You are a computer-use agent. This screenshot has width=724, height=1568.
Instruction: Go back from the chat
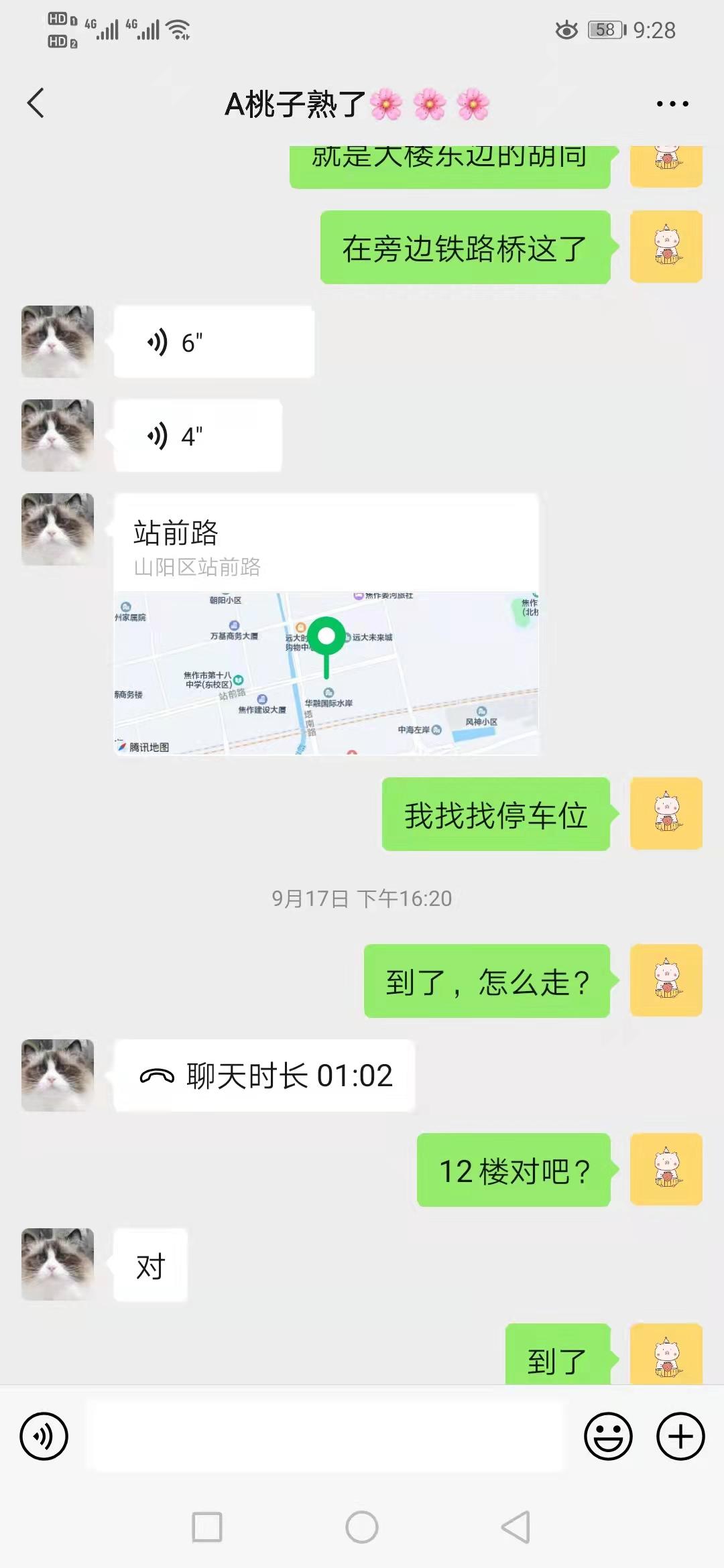(x=36, y=103)
